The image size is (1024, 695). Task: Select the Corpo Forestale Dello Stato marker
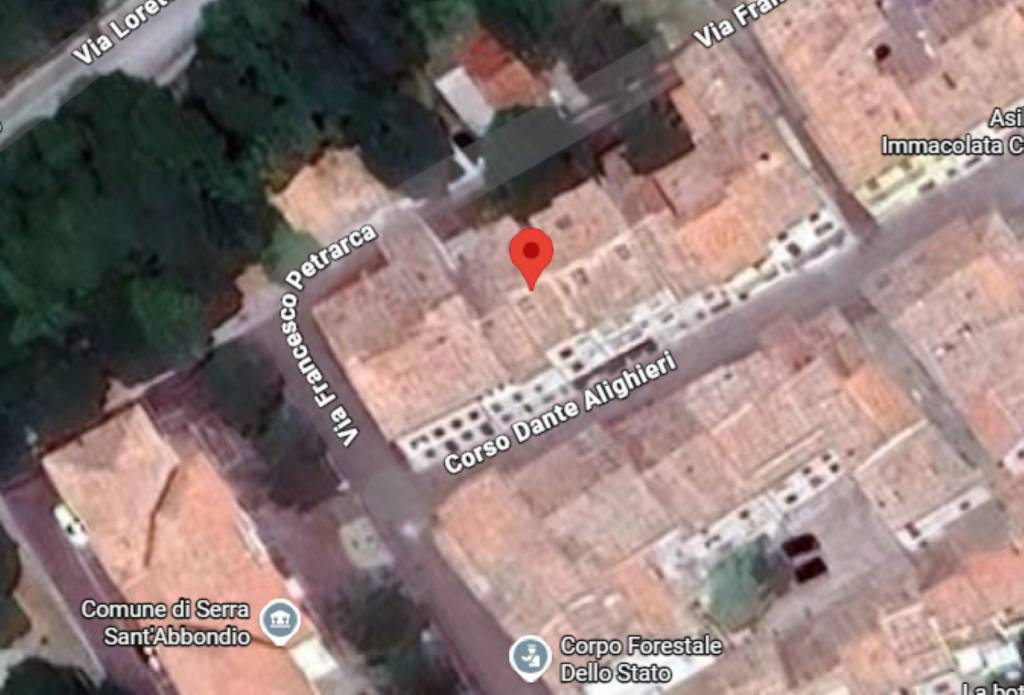tap(530, 657)
